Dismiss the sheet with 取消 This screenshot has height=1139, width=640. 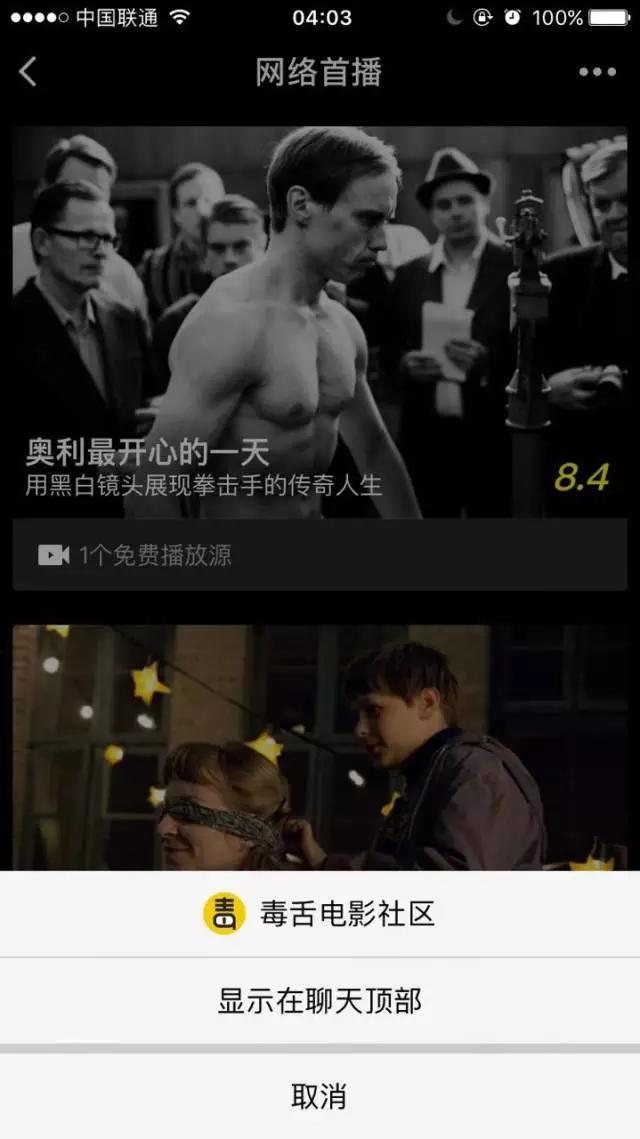319,1096
